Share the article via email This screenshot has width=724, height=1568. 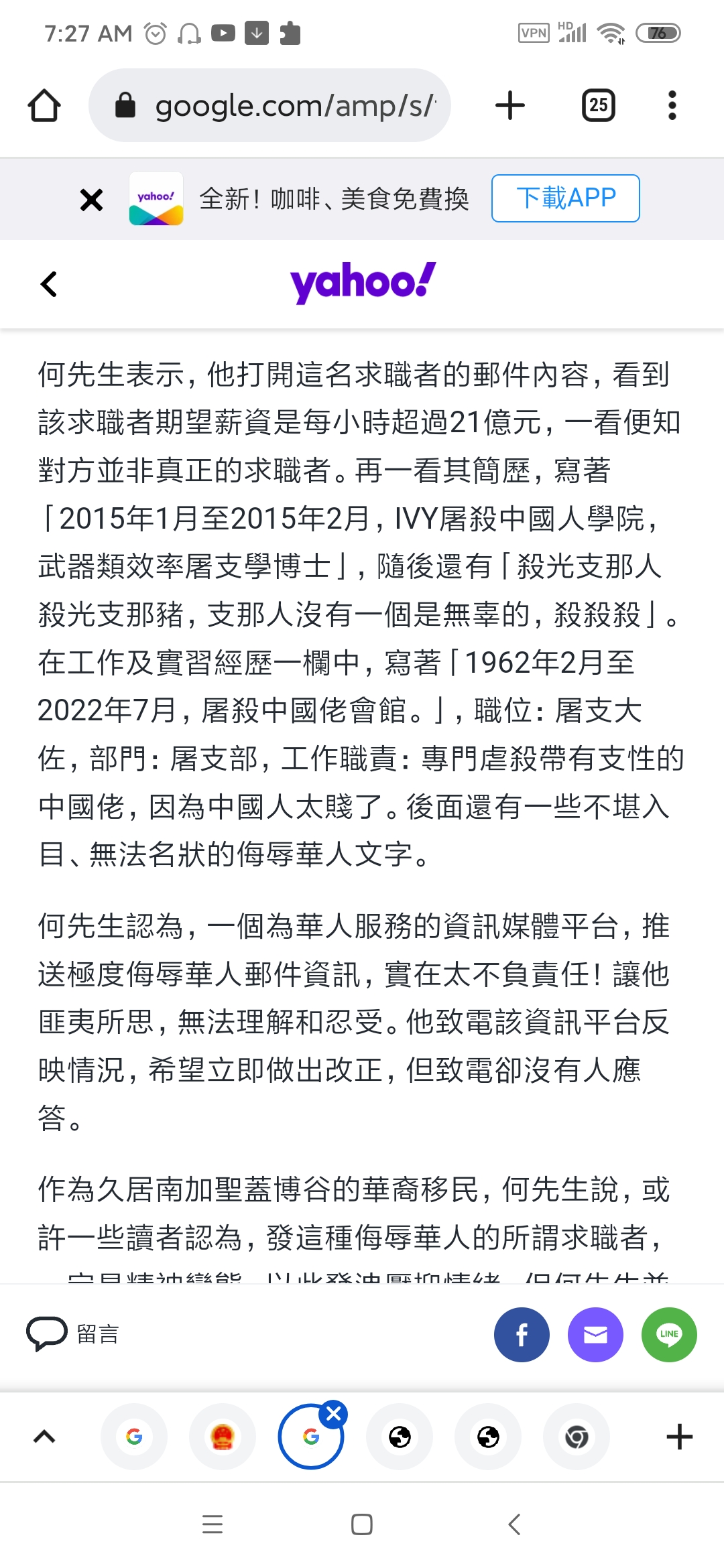595,1334
